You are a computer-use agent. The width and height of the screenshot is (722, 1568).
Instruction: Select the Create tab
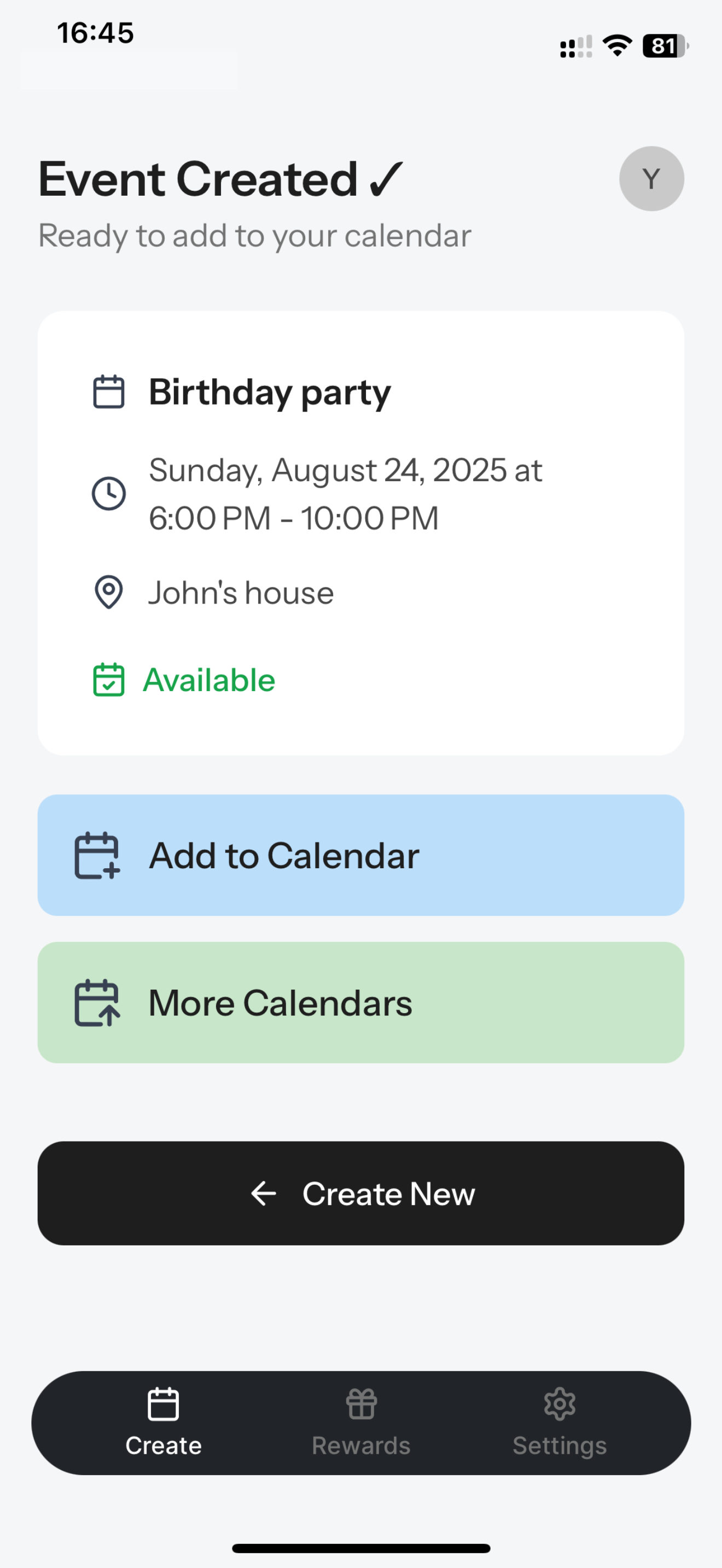[163, 1423]
